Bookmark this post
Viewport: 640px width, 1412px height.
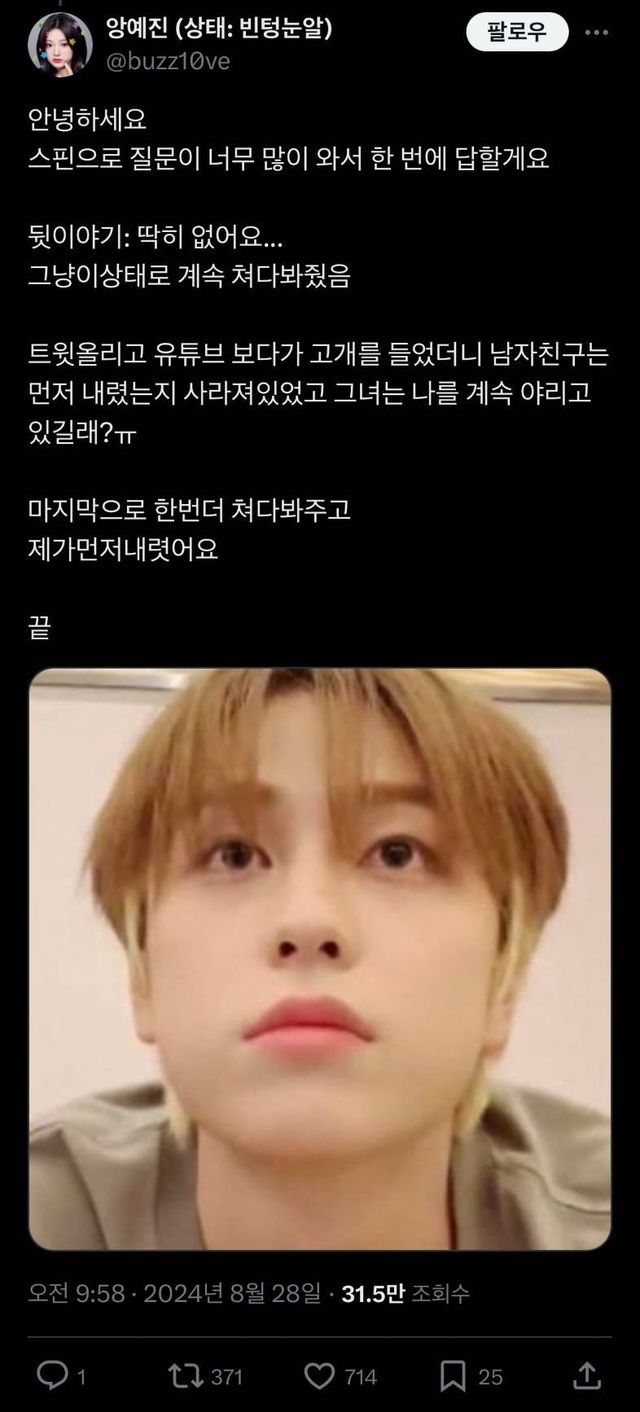pyautogui.click(x=453, y=1376)
